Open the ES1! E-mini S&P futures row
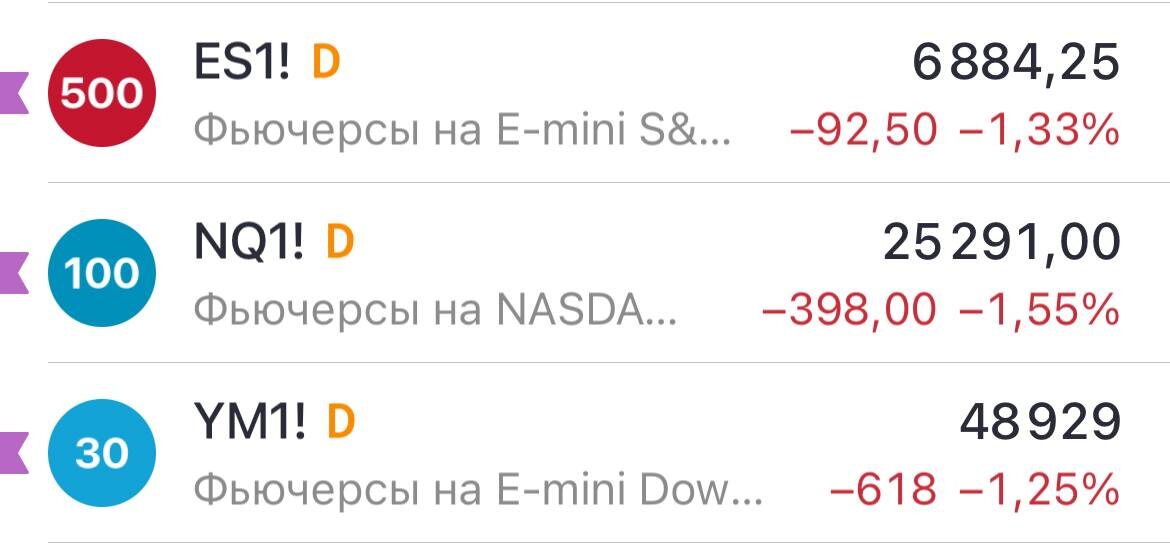 pos(585,94)
